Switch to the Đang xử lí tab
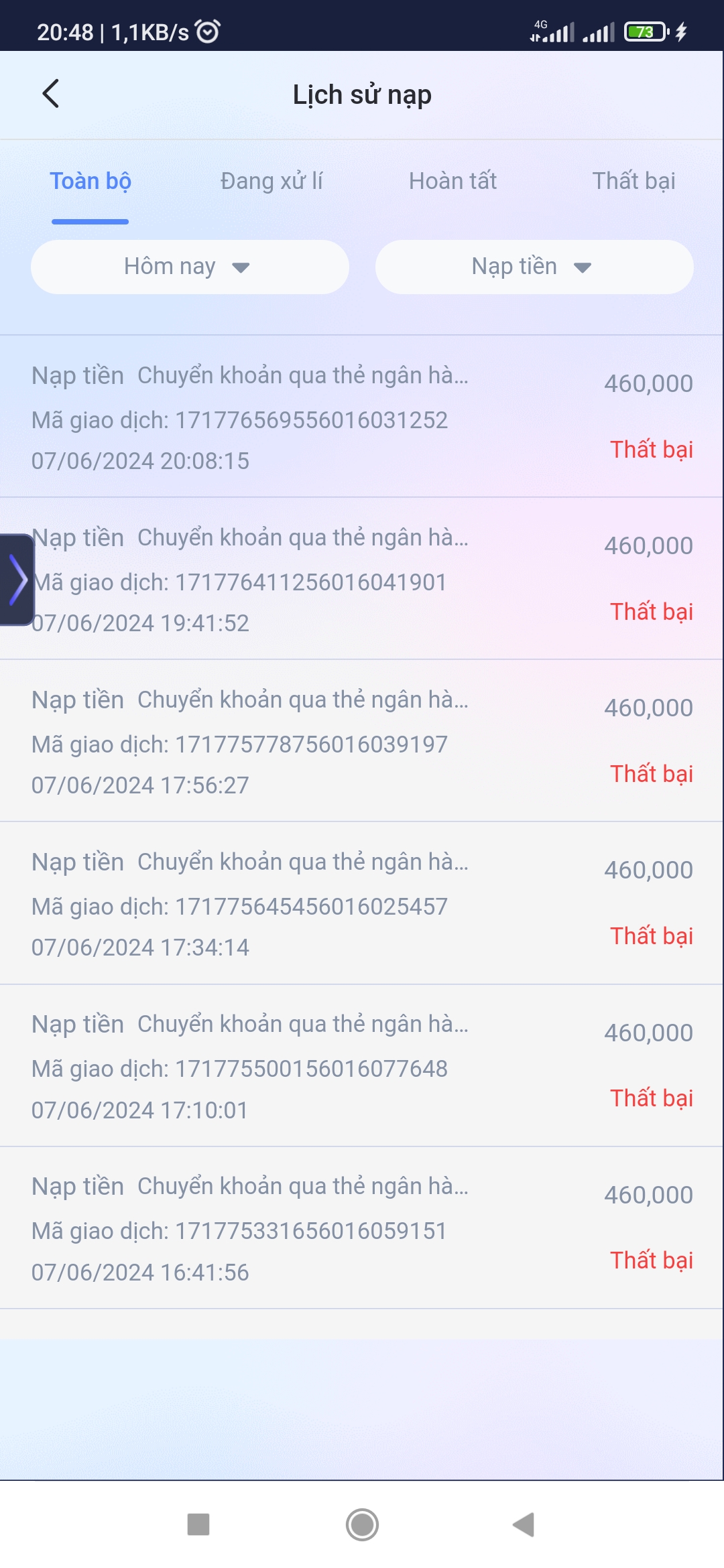724x1568 pixels. tap(271, 181)
